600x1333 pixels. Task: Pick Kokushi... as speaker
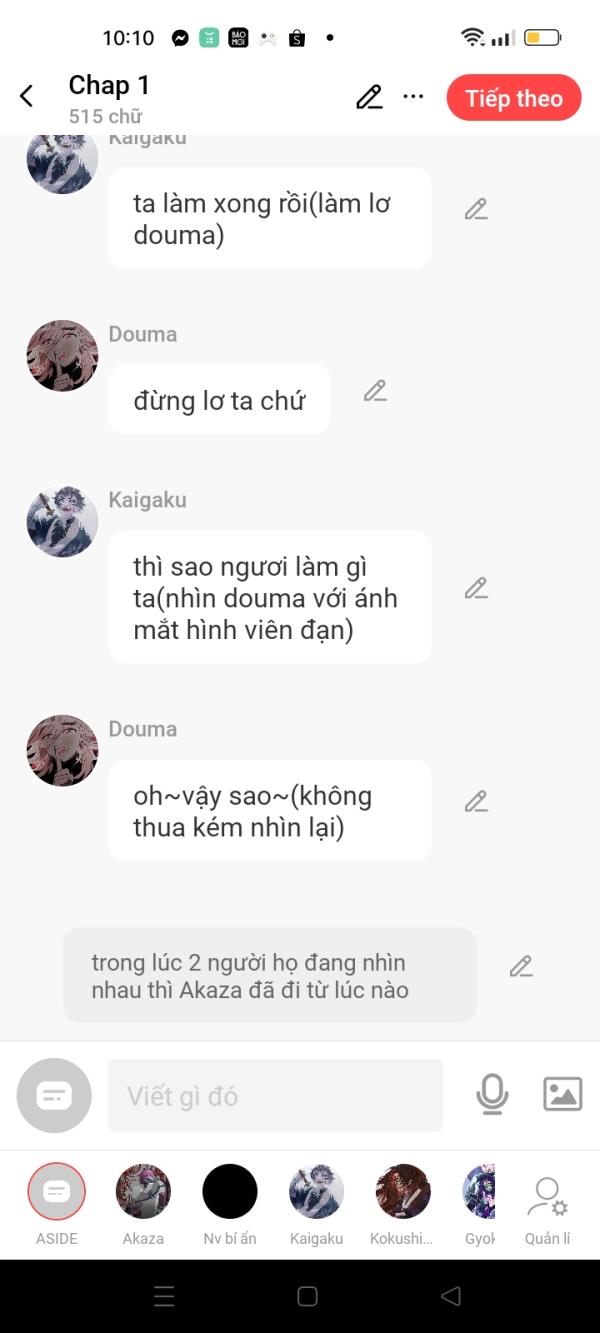point(403,1205)
